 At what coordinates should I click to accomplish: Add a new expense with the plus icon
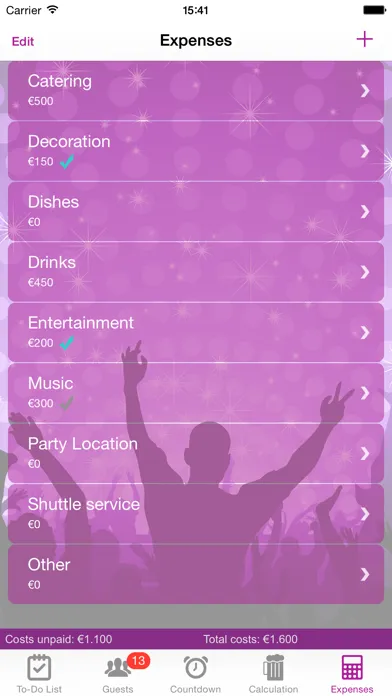[x=364, y=40]
